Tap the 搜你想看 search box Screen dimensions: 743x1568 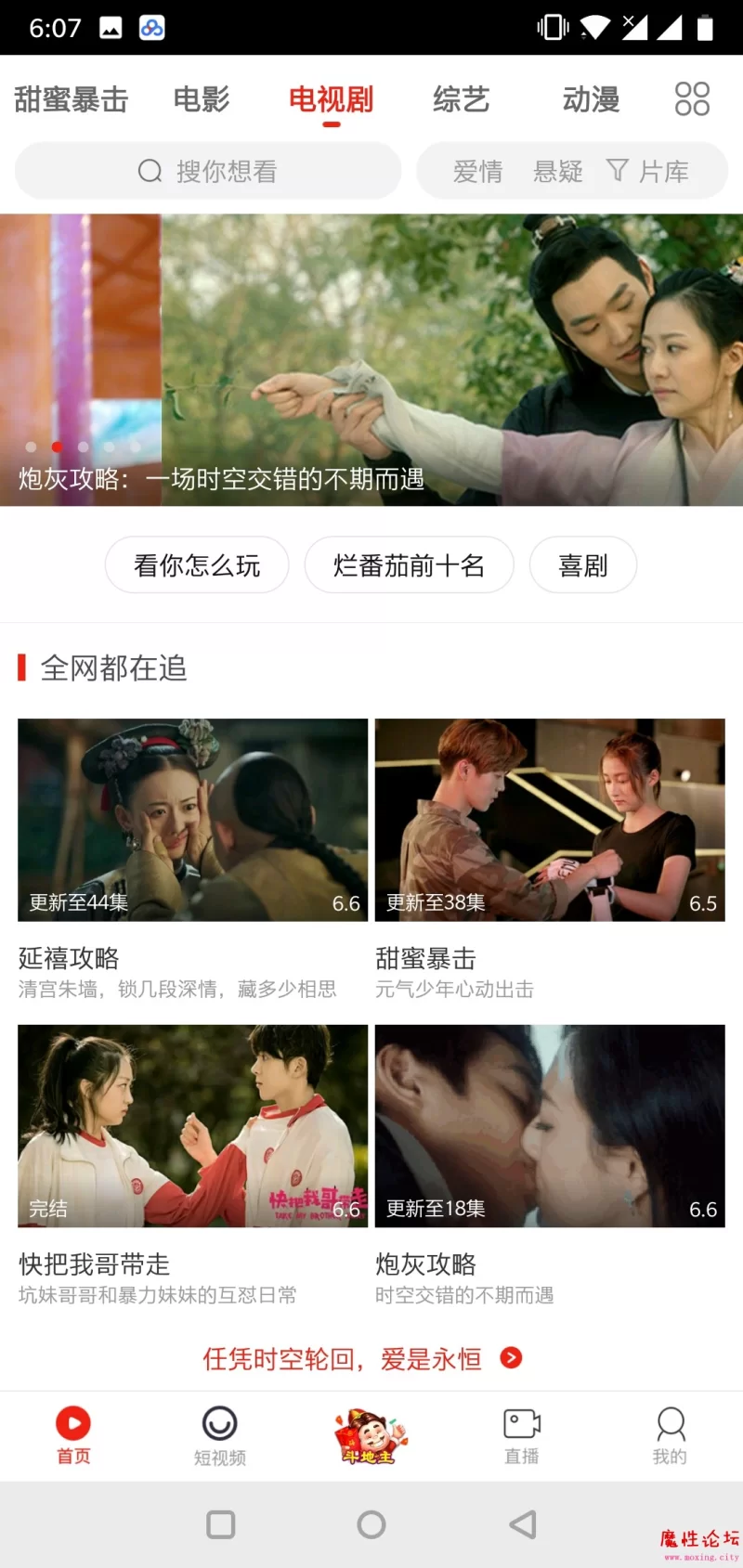coord(208,171)
